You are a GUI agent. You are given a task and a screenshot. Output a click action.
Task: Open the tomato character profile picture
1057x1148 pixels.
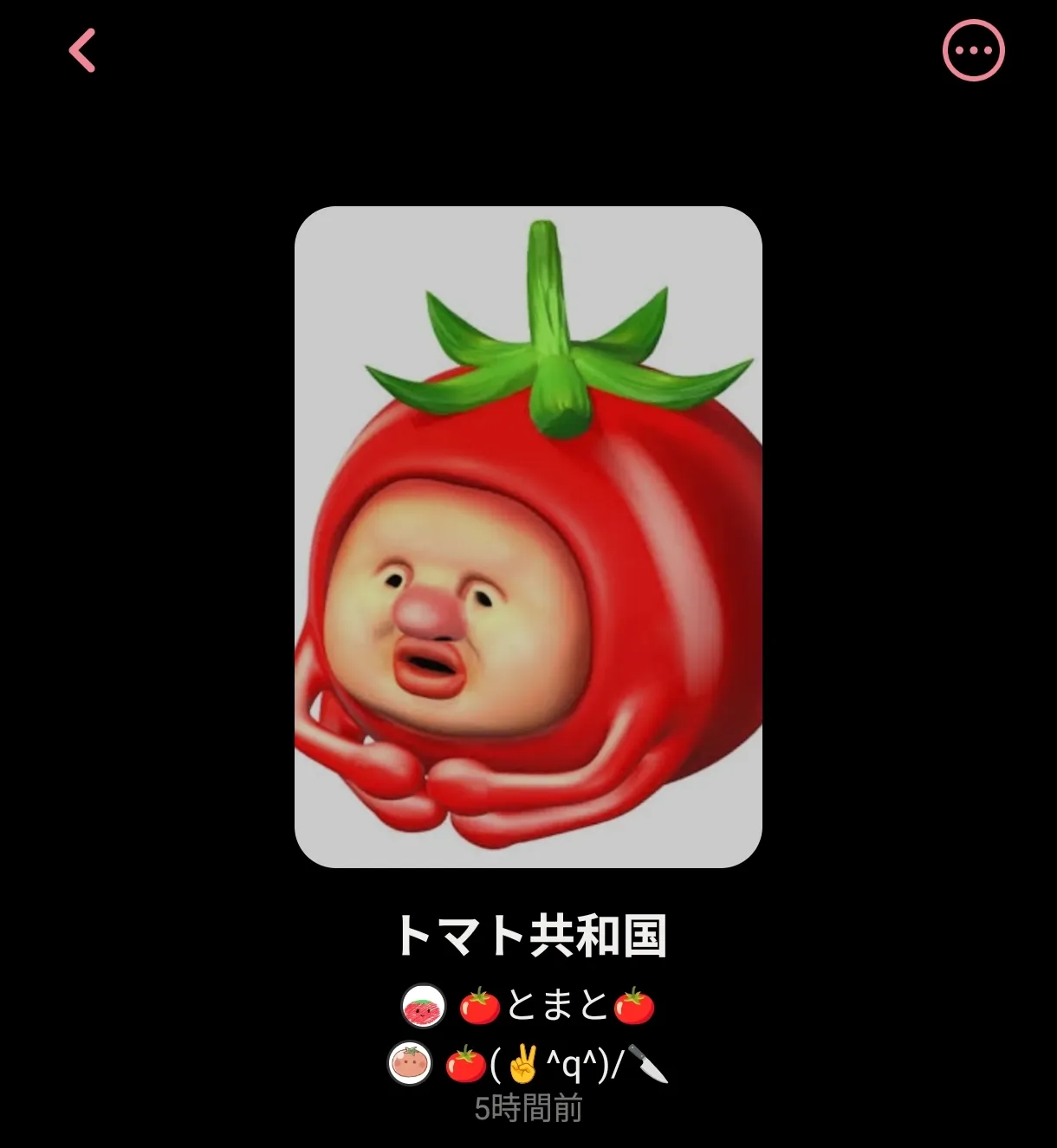tap(528, 536)
